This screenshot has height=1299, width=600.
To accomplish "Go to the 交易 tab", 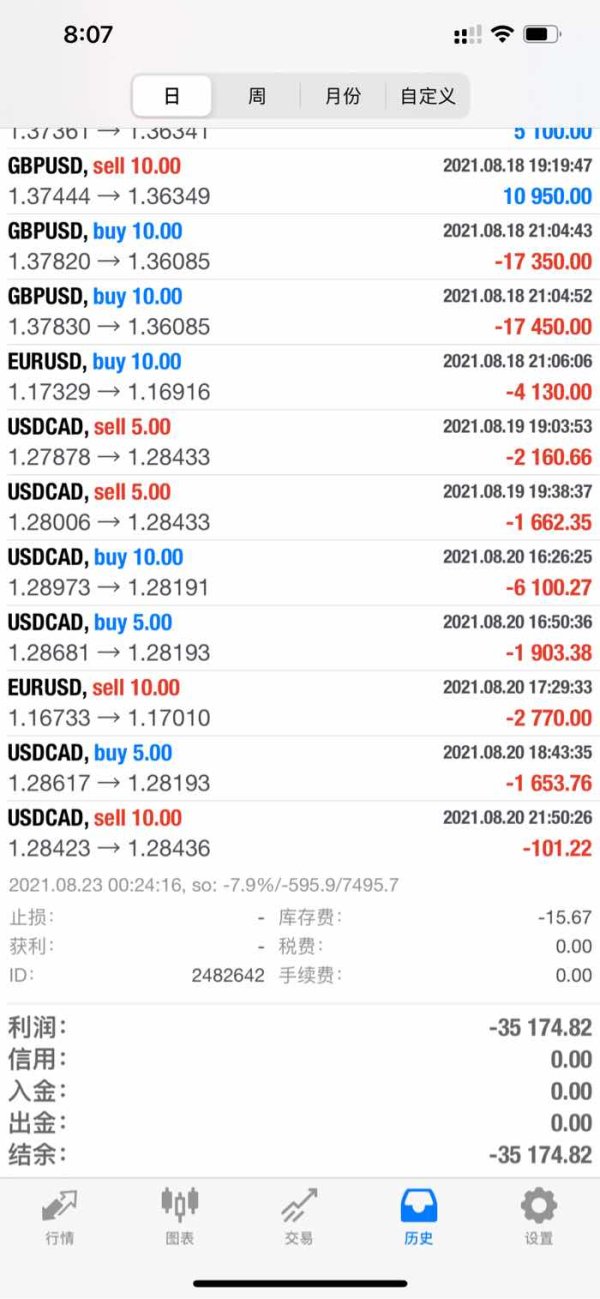I will (299, 1216).
